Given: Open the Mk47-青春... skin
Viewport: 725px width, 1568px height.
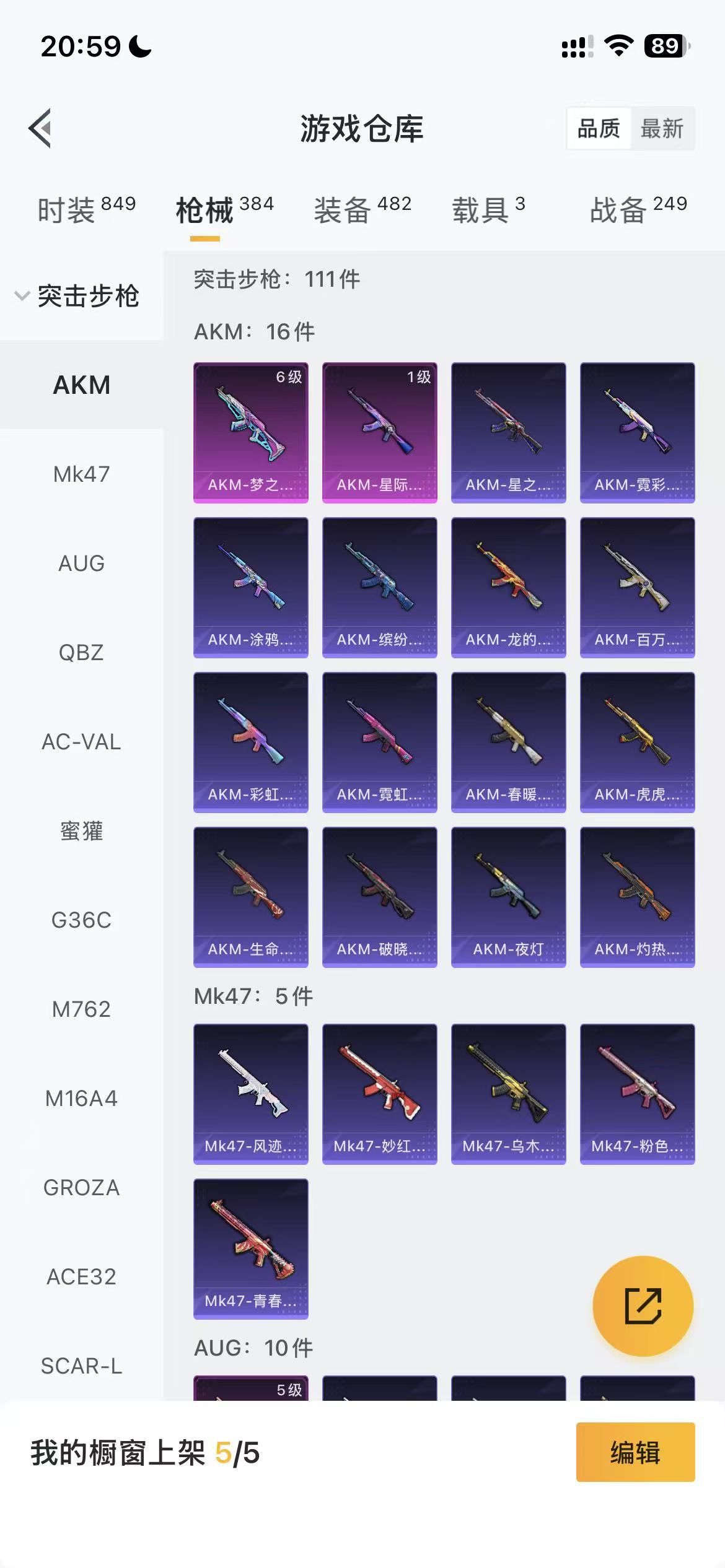Looking at the screenshot, I should click(250, 1248).
